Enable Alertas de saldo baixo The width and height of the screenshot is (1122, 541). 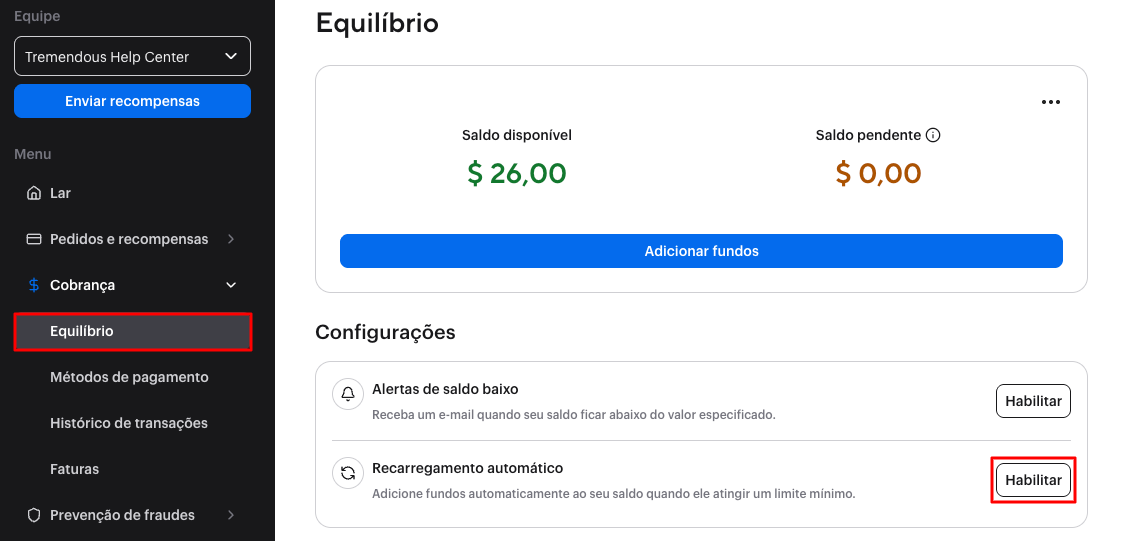[x=1033, y=400]
